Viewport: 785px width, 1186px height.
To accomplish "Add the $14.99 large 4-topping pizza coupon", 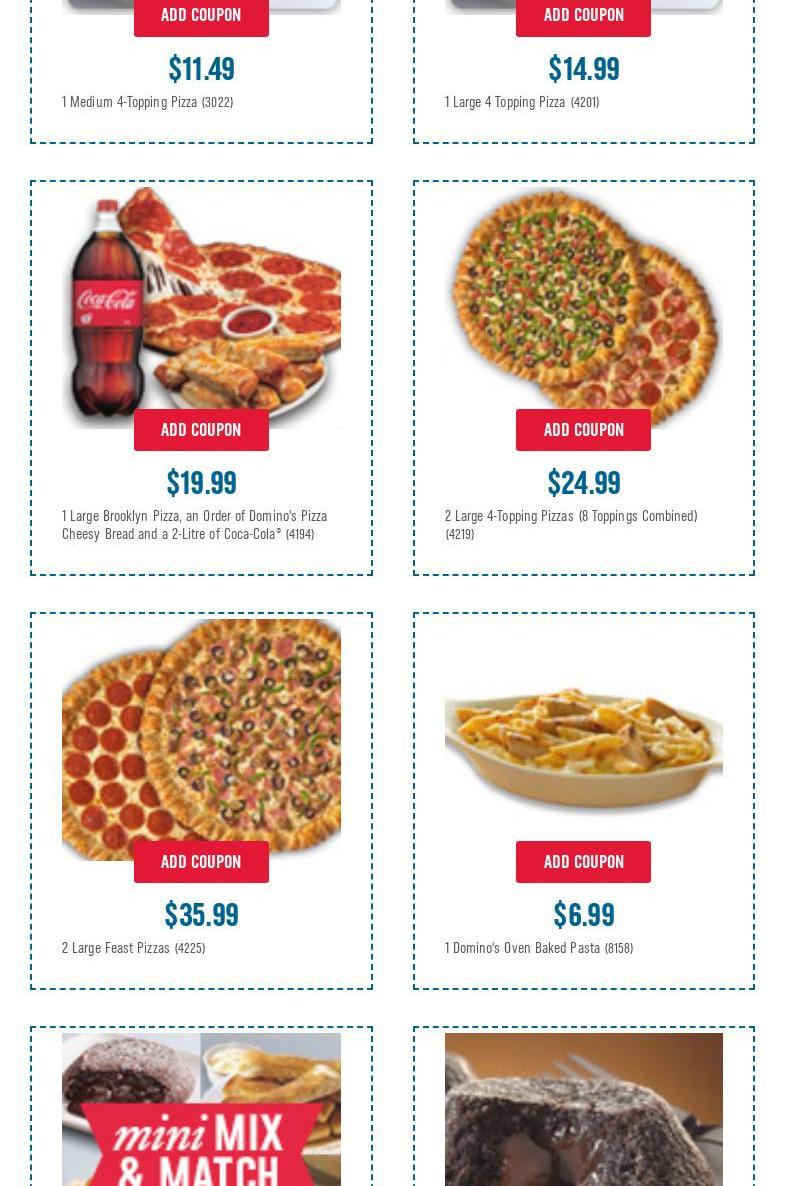I will tap(583, 16).
